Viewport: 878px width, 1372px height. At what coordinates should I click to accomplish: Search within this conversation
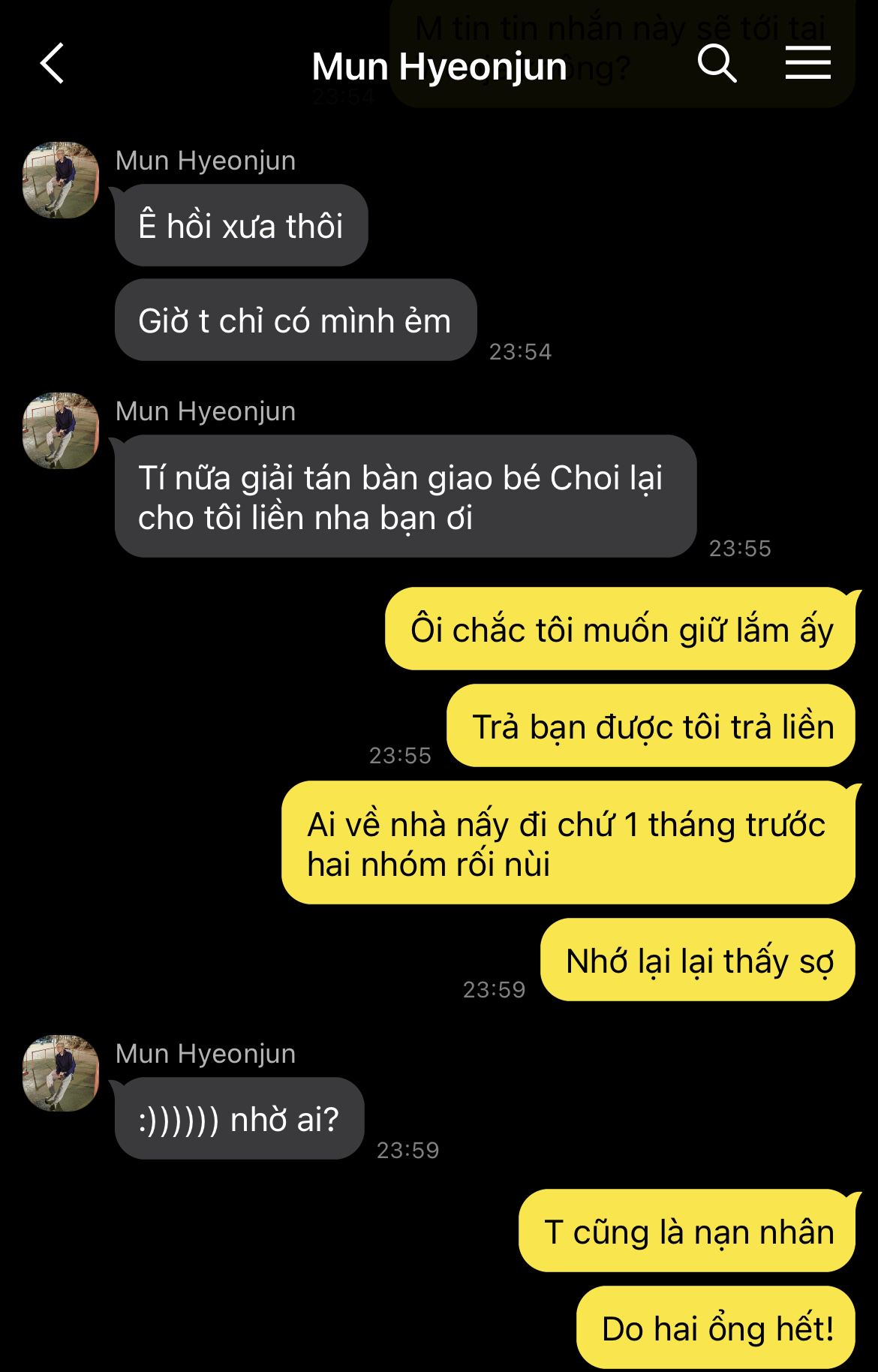pyautogui.click(x=717, y=64)
